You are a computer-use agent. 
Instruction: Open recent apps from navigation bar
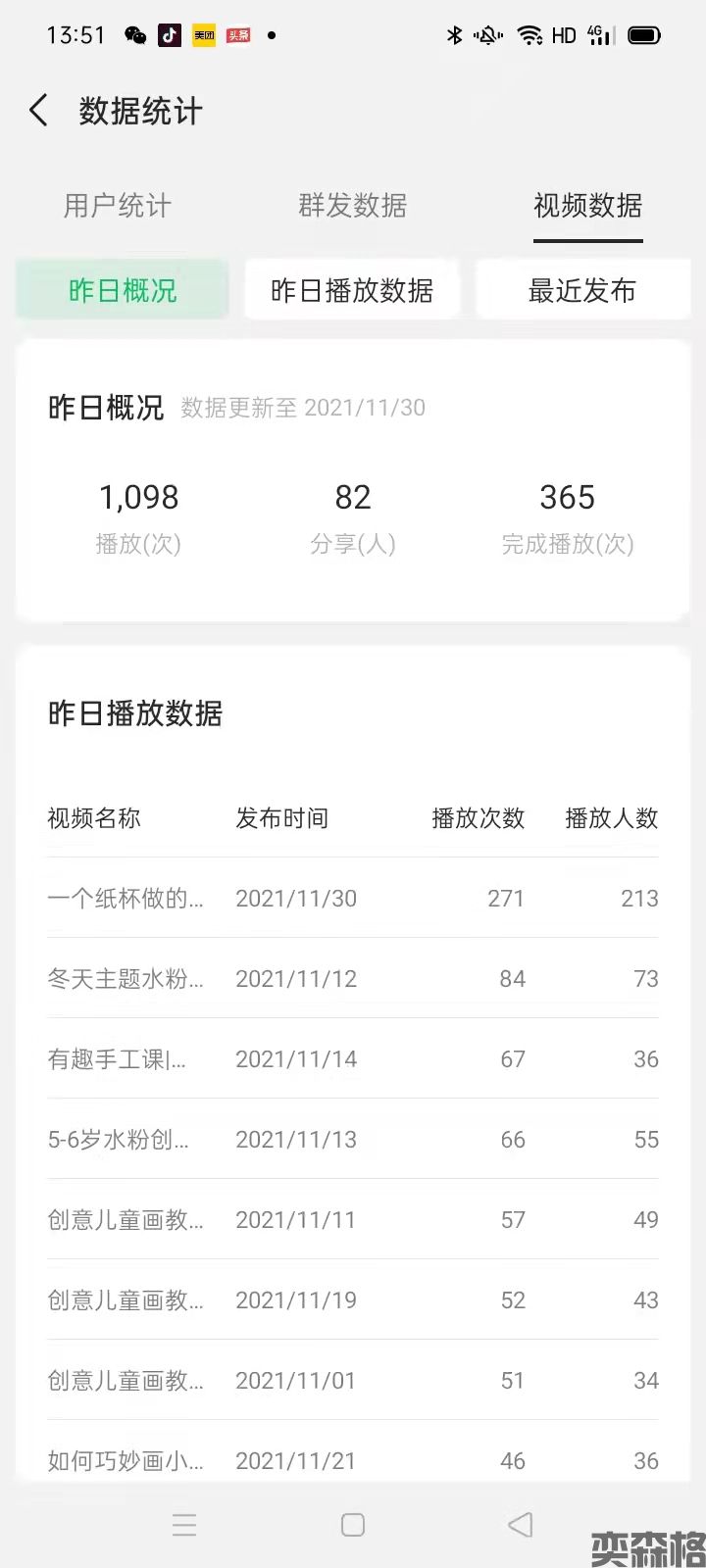[184, 1525]
